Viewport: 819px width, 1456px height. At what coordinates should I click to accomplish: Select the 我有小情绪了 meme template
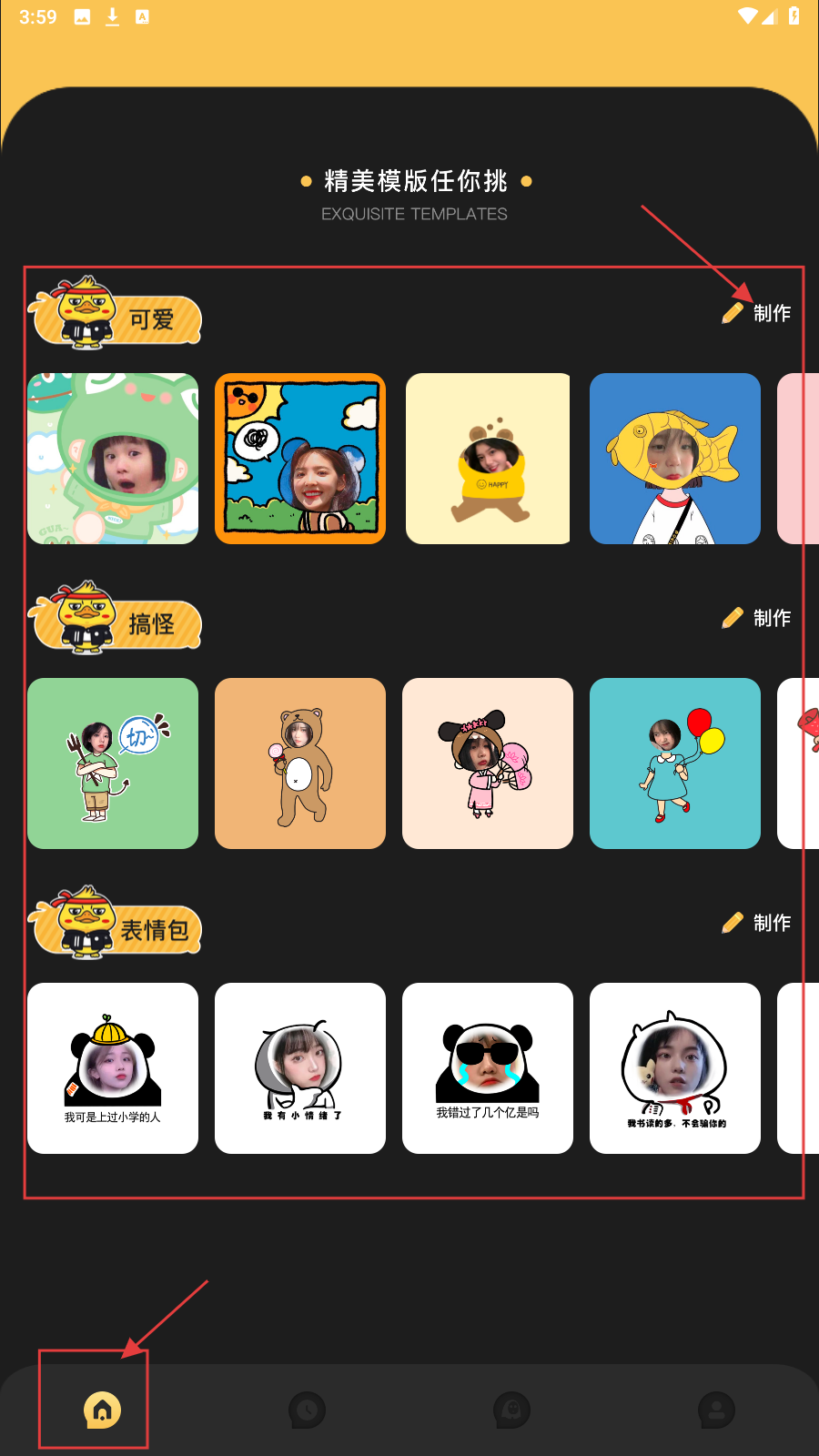coord(300,1068)
